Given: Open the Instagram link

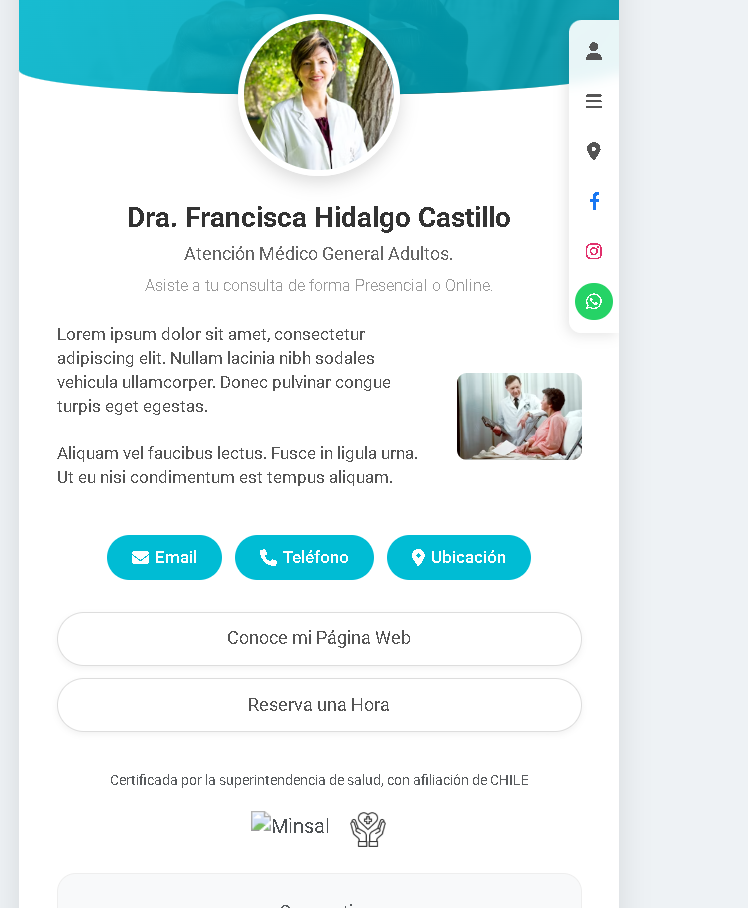Looking at the screenshot, I should [594, 251].
